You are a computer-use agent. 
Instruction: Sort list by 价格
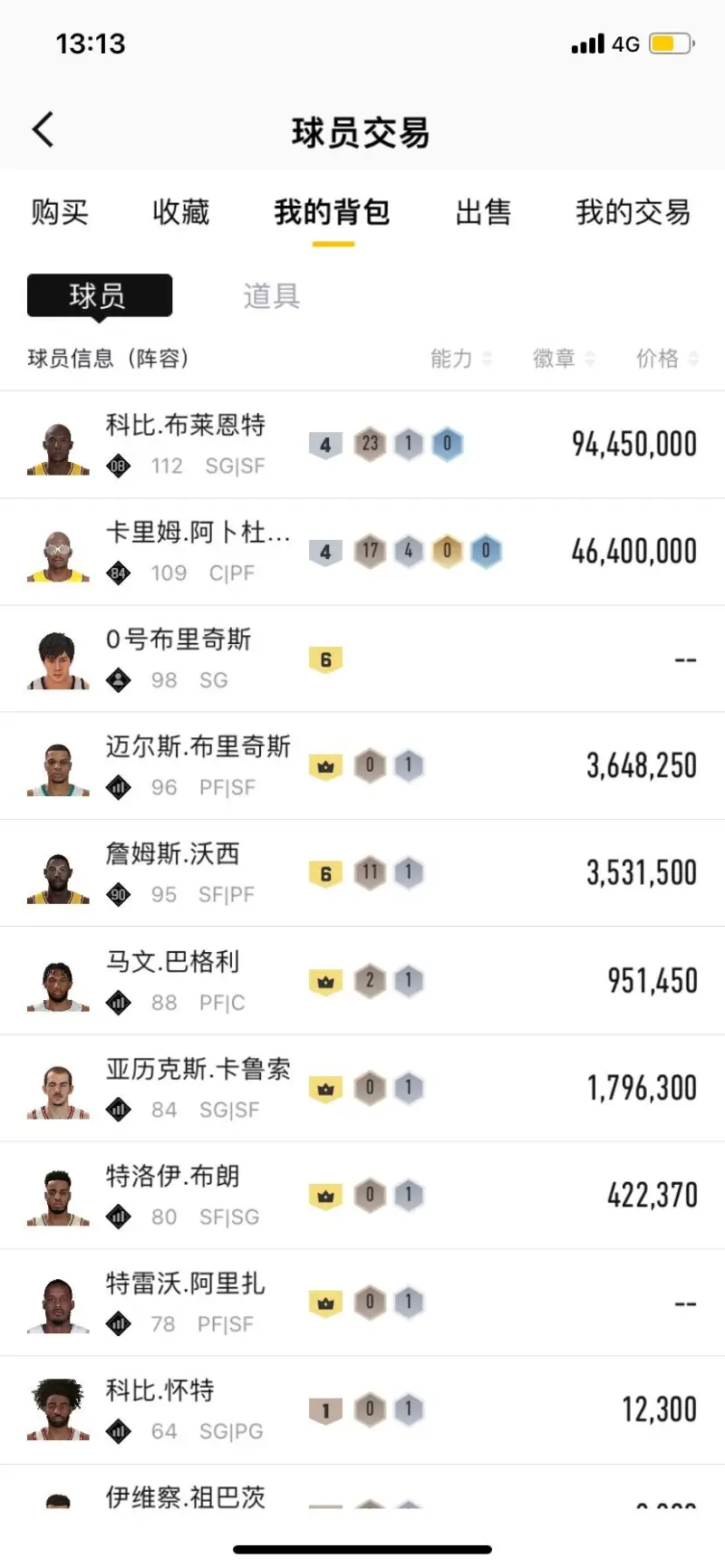[666, 359]
